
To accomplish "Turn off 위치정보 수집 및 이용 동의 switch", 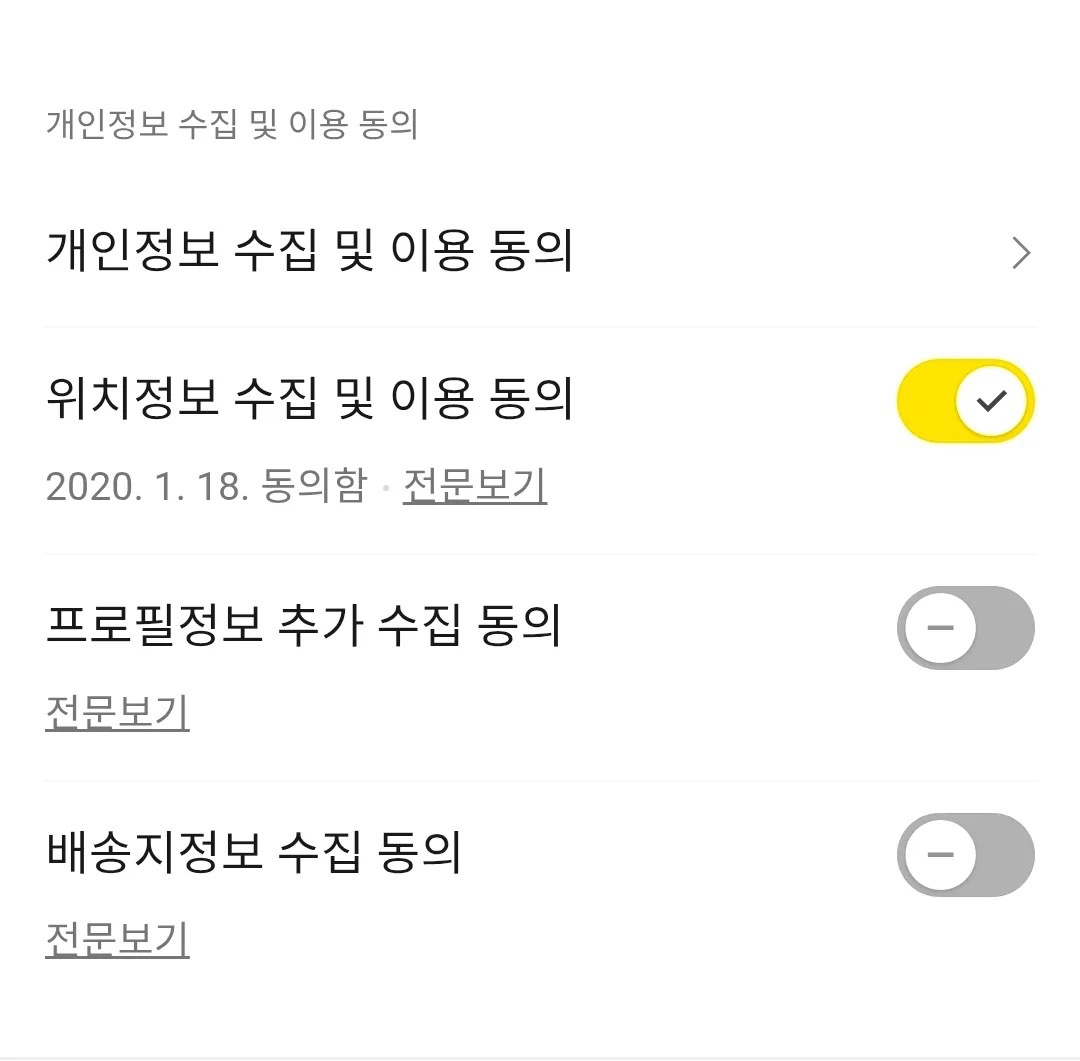I will (965, 401).
